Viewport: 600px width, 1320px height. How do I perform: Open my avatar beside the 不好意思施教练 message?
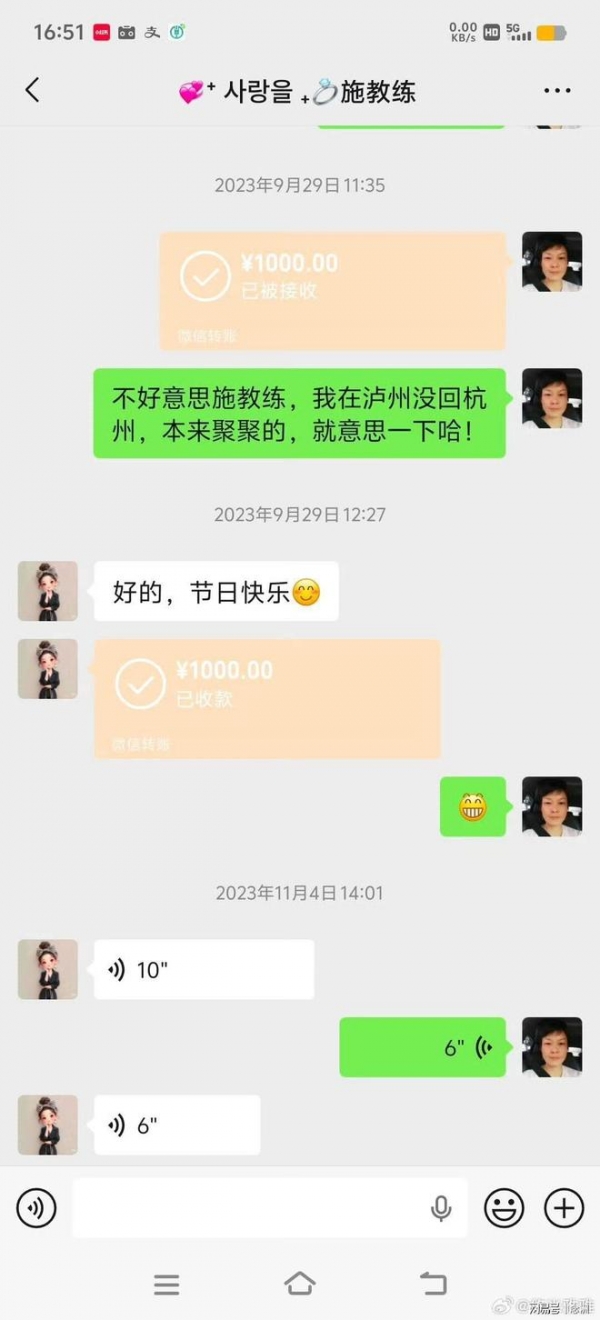click(552, 398)
